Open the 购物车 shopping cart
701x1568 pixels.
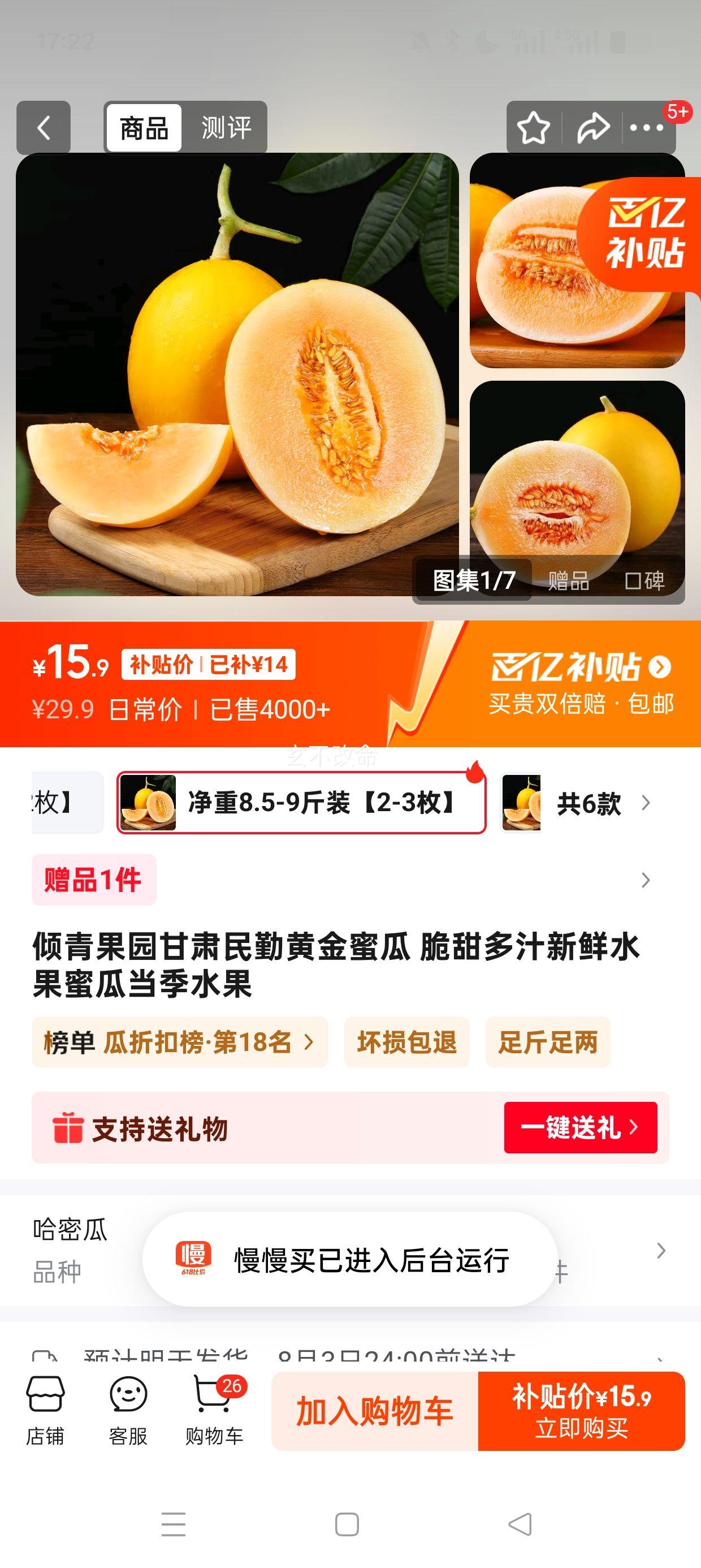click(214, 1410)
